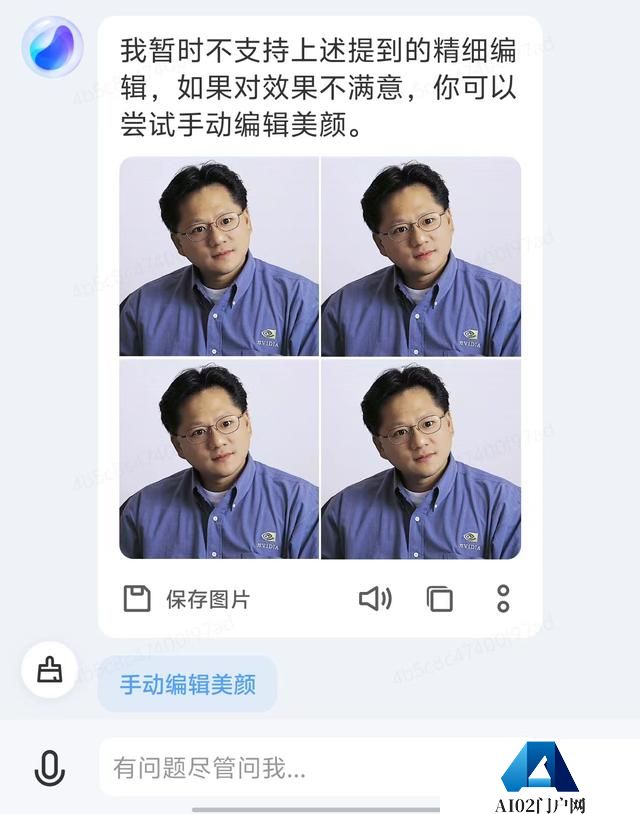Open the three-dot more options menu
The height and width of the screenshot is (814, 640).
click(x=503, y=599)
